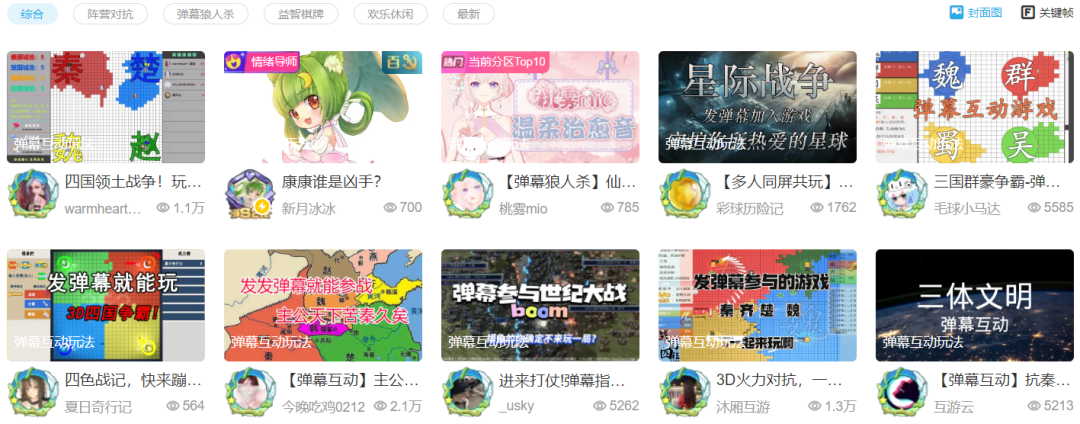The height and width of the screenshot is (424, 1080).
Task: Switch to 封面图 cover view
Action: click(x=976, y=13)
